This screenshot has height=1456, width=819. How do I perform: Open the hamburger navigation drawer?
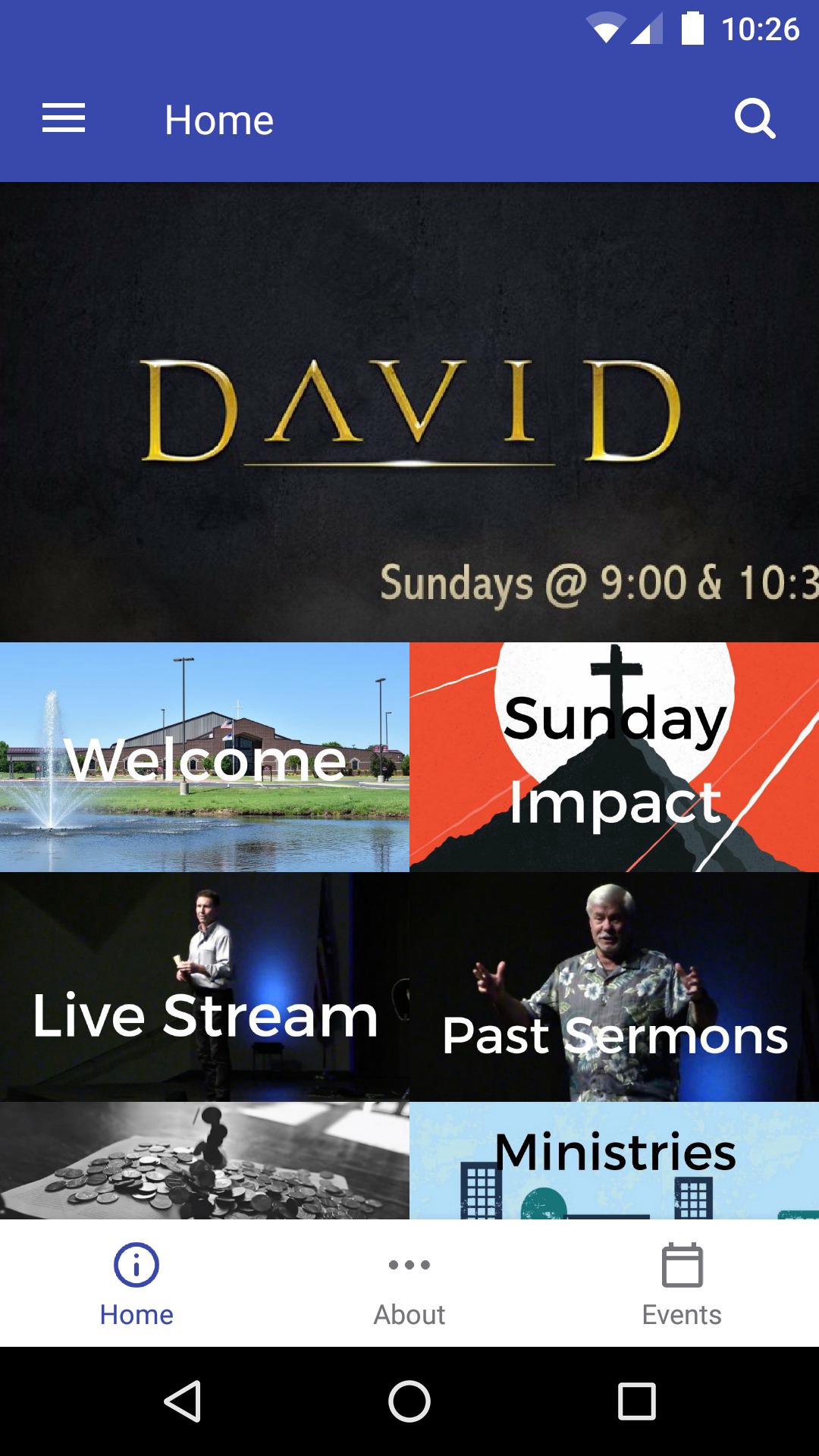(64, 119)
